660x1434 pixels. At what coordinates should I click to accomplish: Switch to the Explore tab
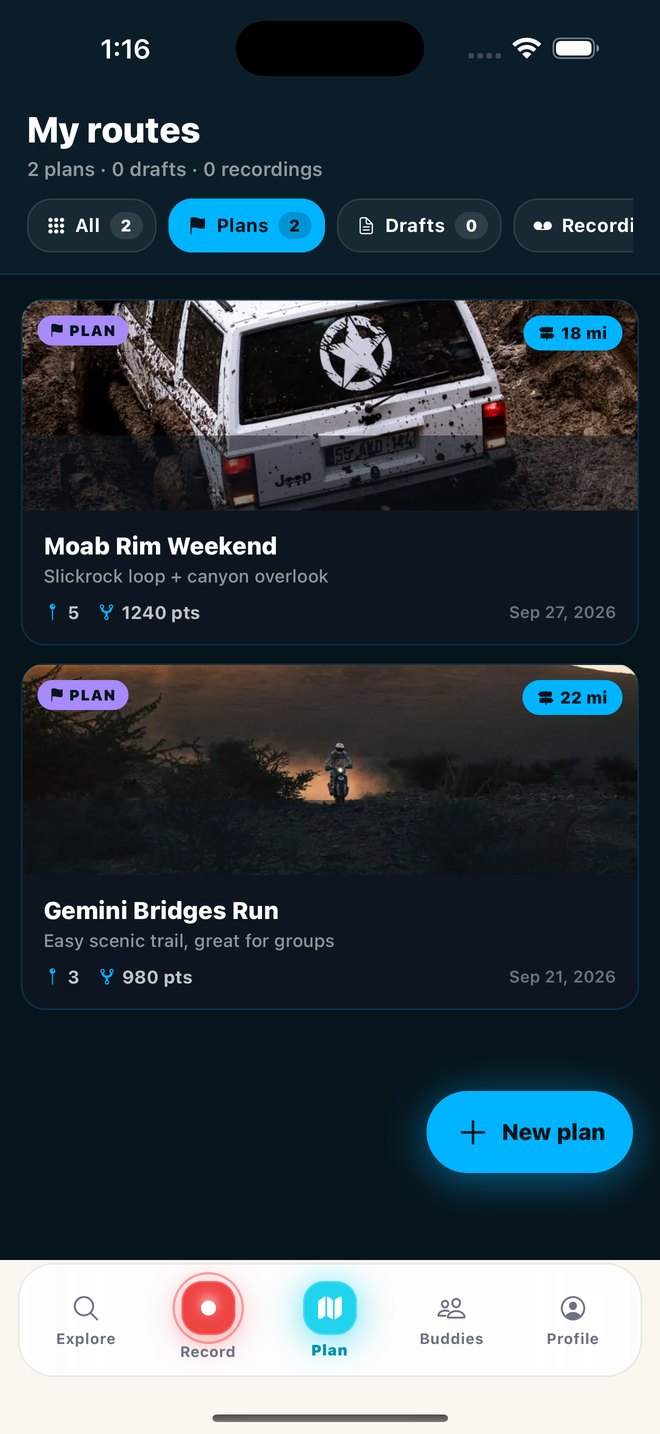(86, 1320)
